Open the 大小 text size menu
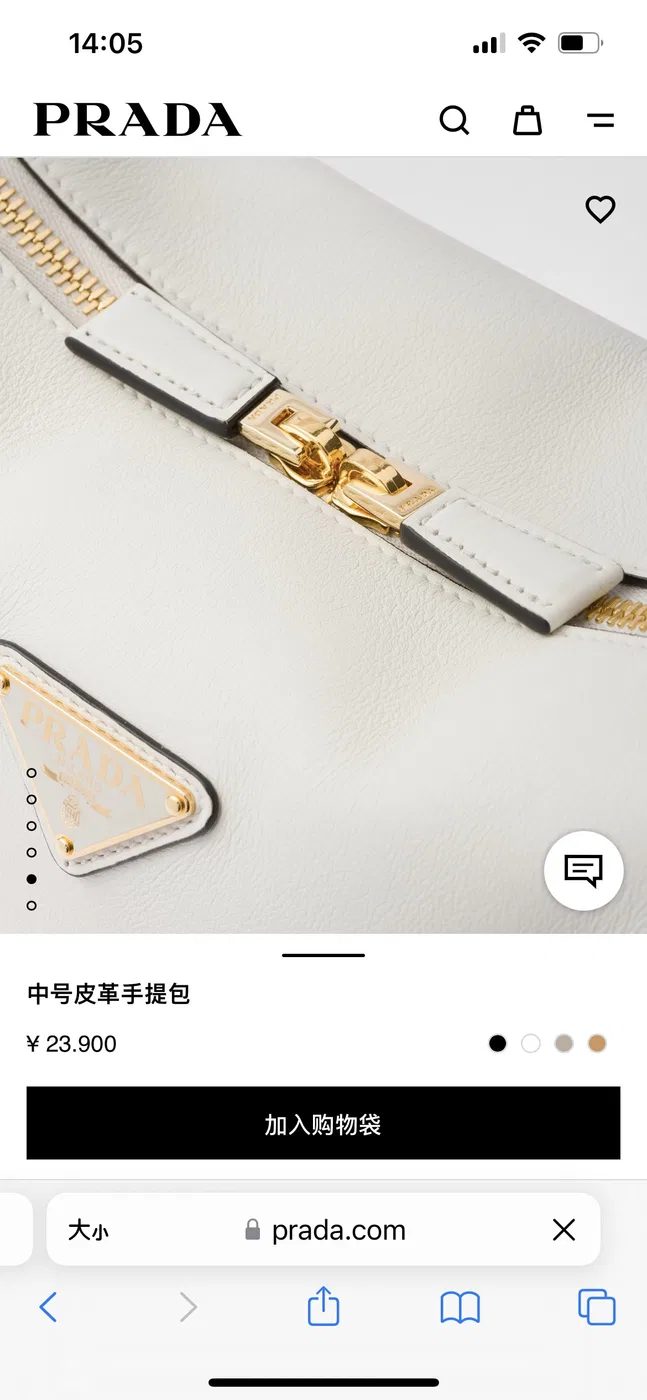This screenshot has height=1400, width=647. pos(88,1231)
